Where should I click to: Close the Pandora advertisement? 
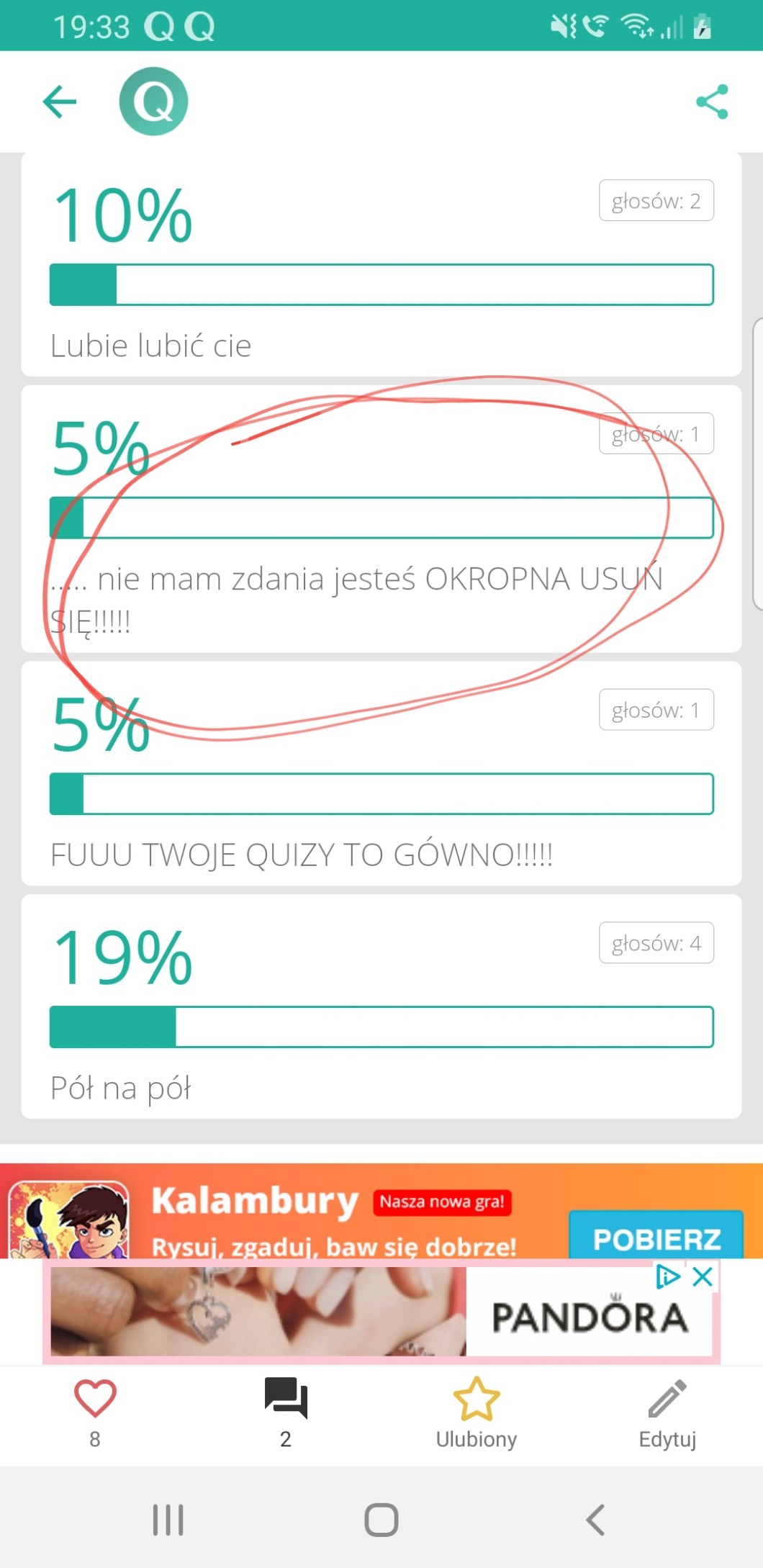[703, 1277]
